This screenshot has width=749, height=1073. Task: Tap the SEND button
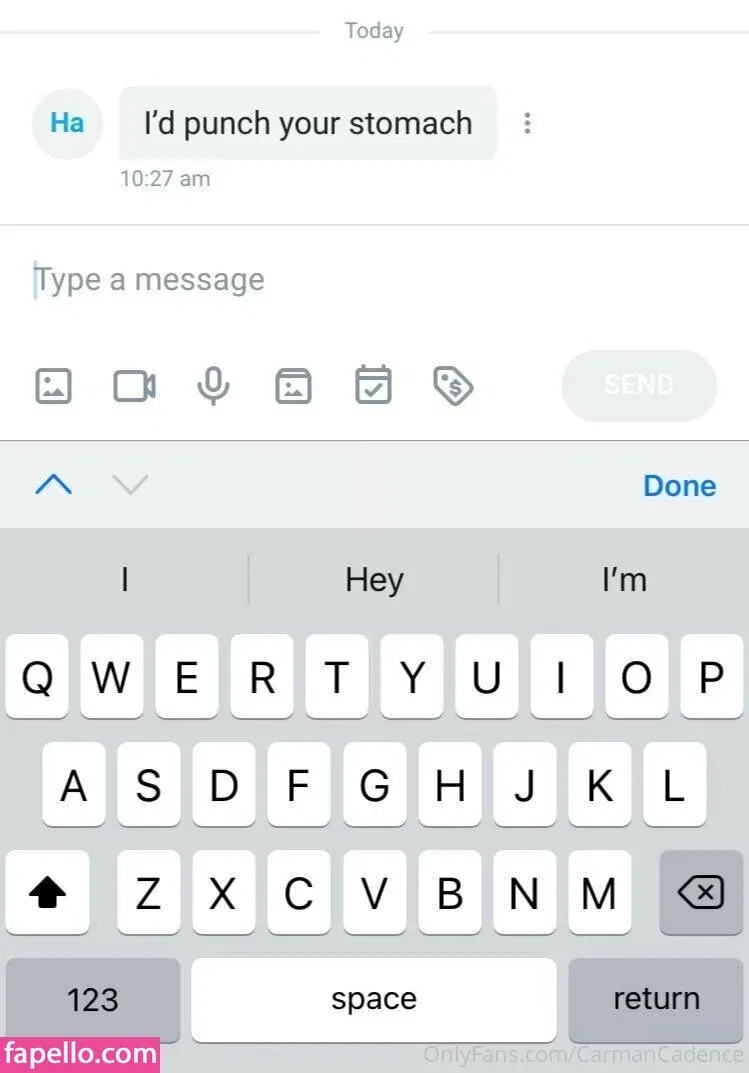coord(639,385)
